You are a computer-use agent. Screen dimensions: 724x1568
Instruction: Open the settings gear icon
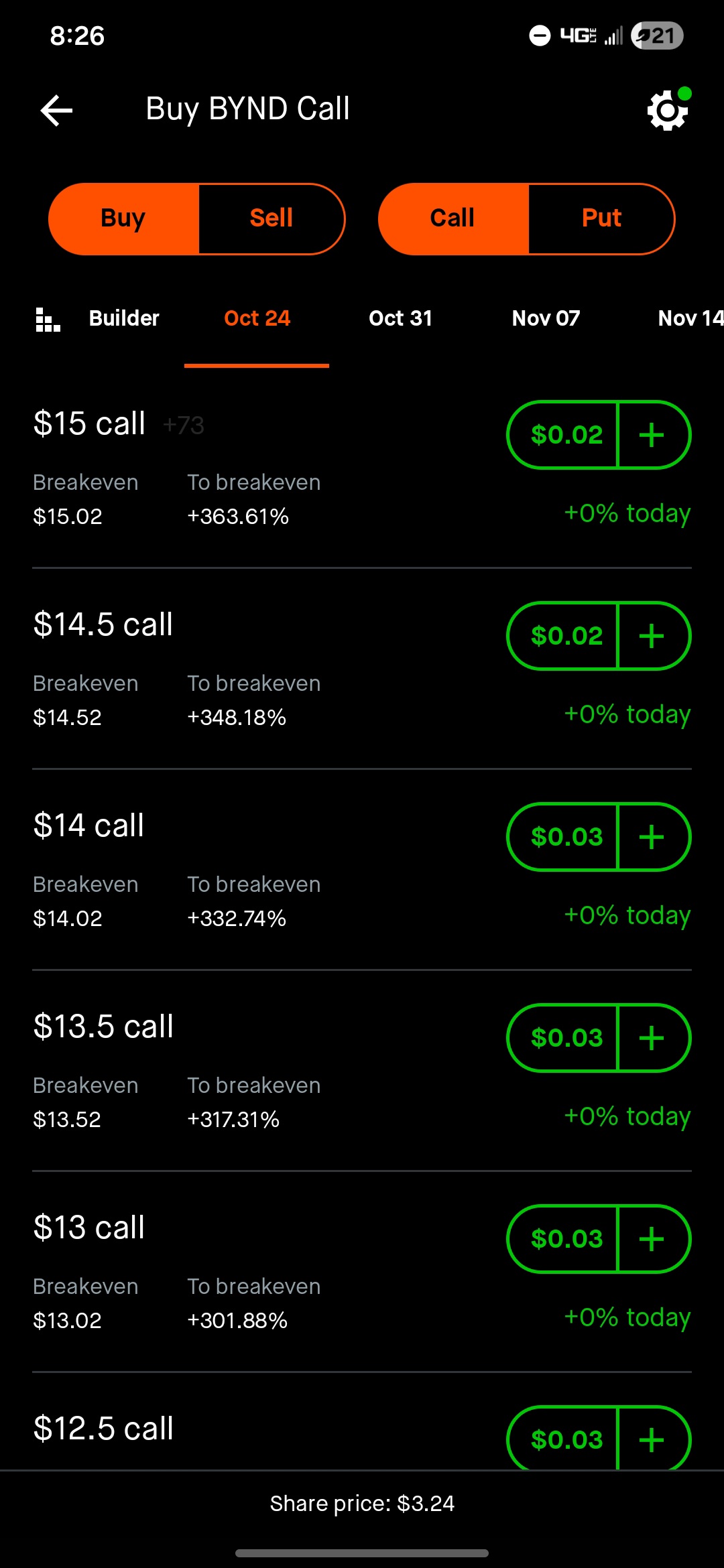[667, 110]
